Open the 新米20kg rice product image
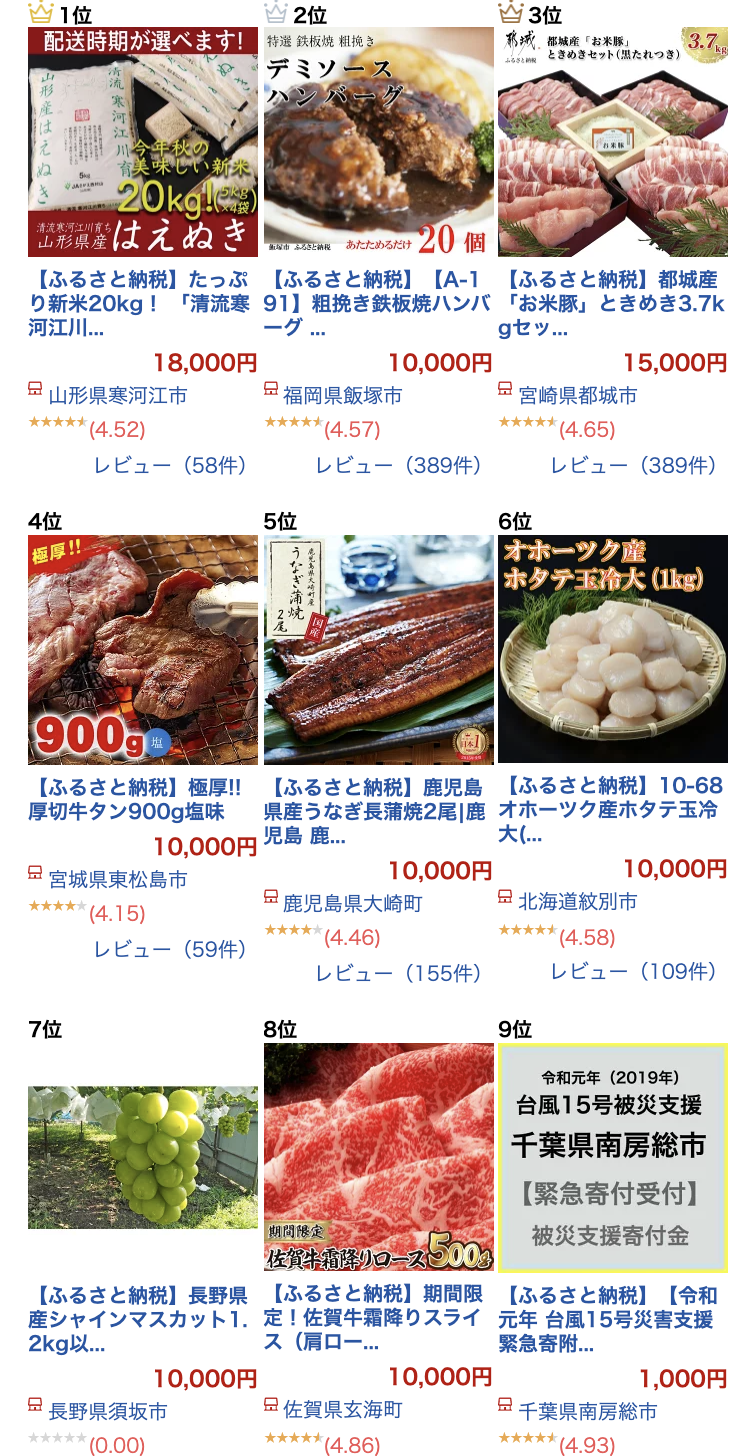Screen dimensions: 752x1456 pos(143,142)
